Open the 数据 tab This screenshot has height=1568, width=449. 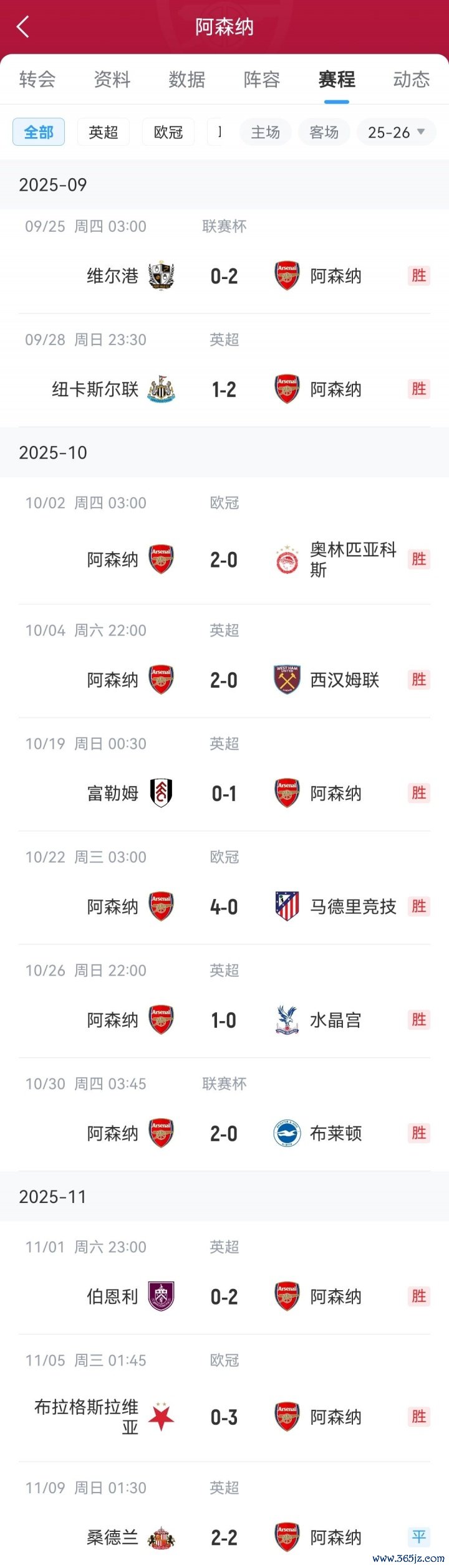point(187,80)
